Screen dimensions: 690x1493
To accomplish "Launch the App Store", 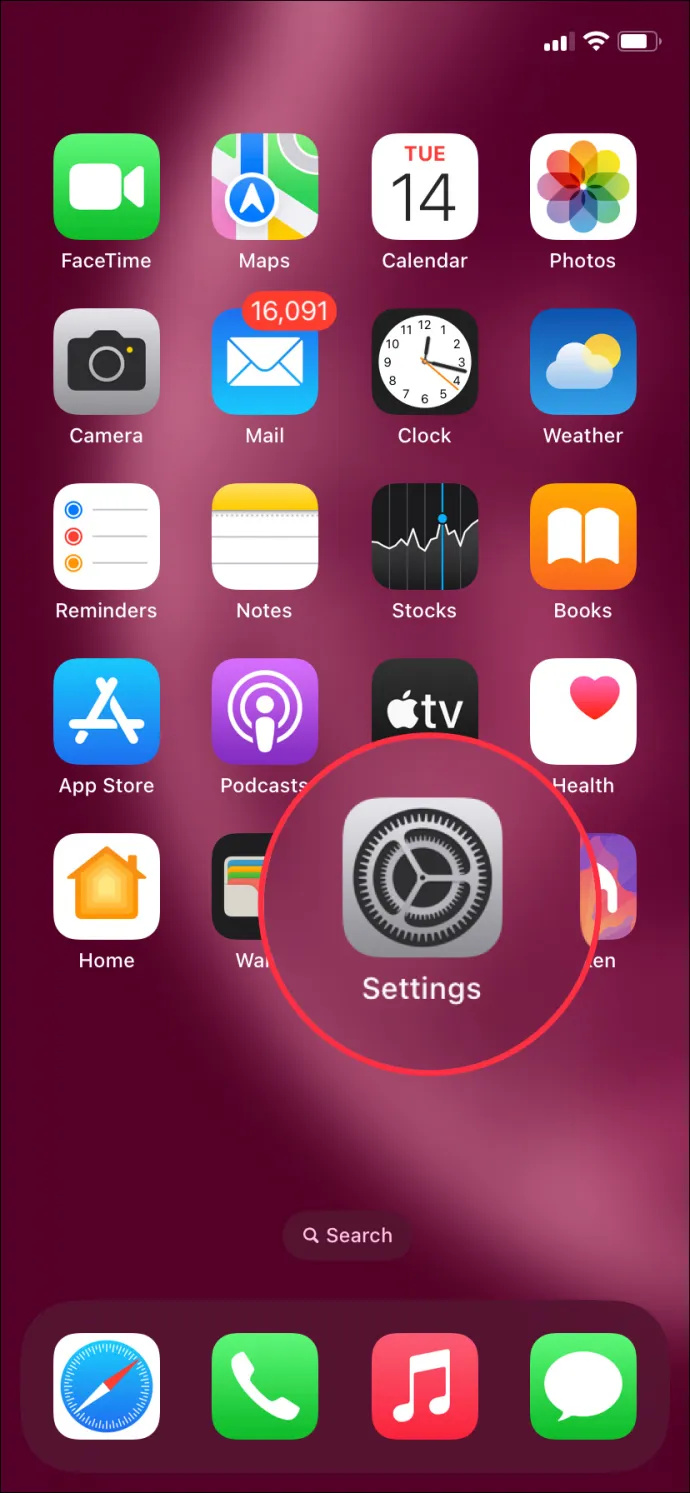I will [x=106, y=712].
